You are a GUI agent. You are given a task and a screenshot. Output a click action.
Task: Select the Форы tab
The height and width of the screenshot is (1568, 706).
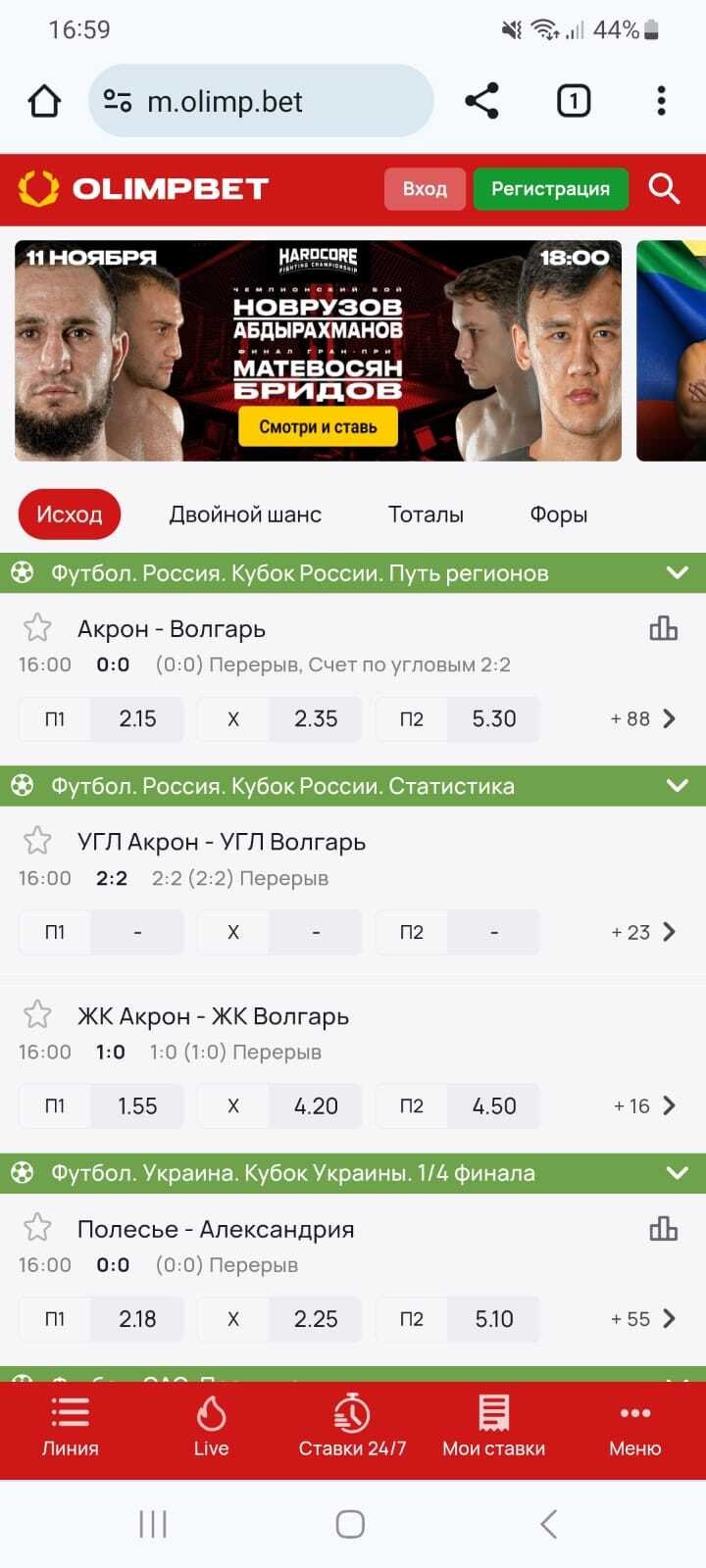[x=558, y=514]
